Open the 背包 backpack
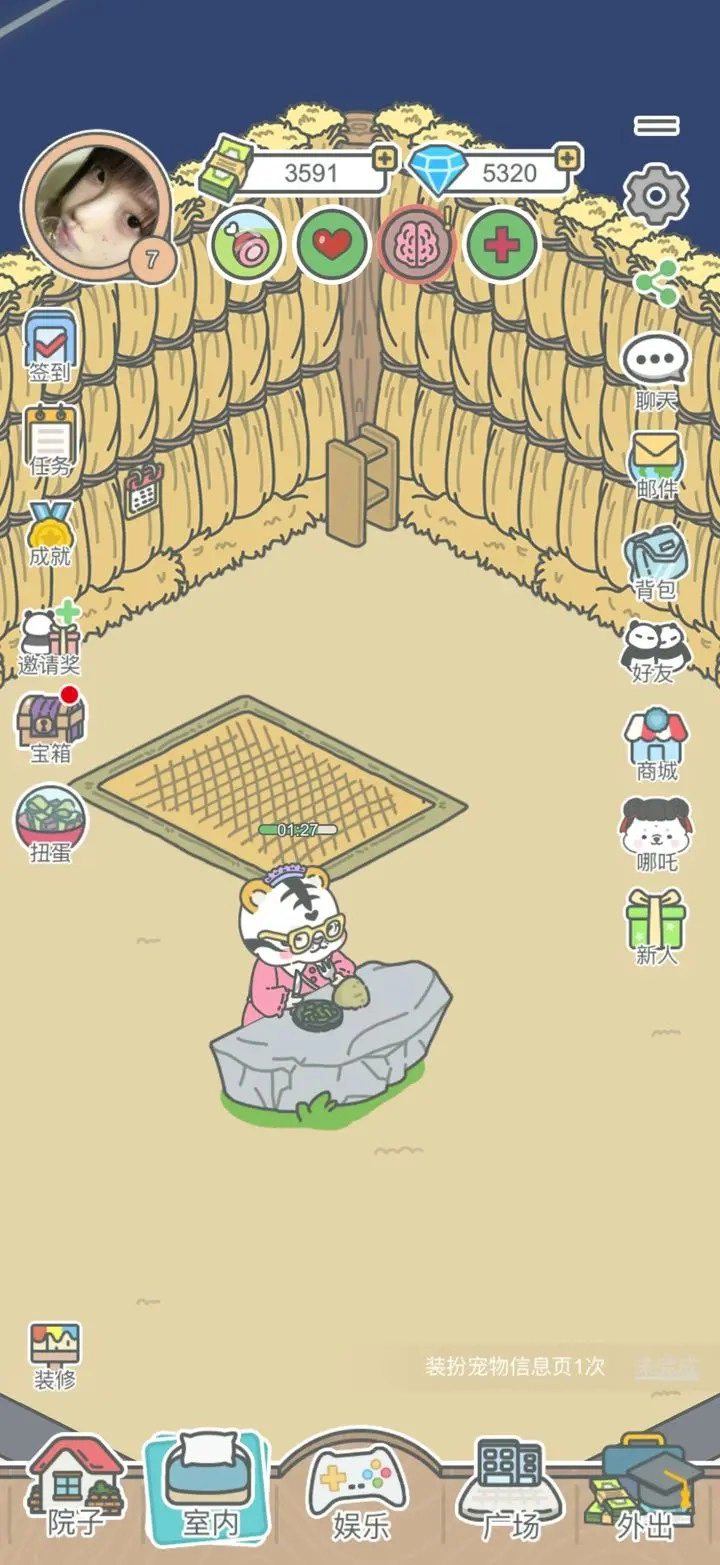 655,561
